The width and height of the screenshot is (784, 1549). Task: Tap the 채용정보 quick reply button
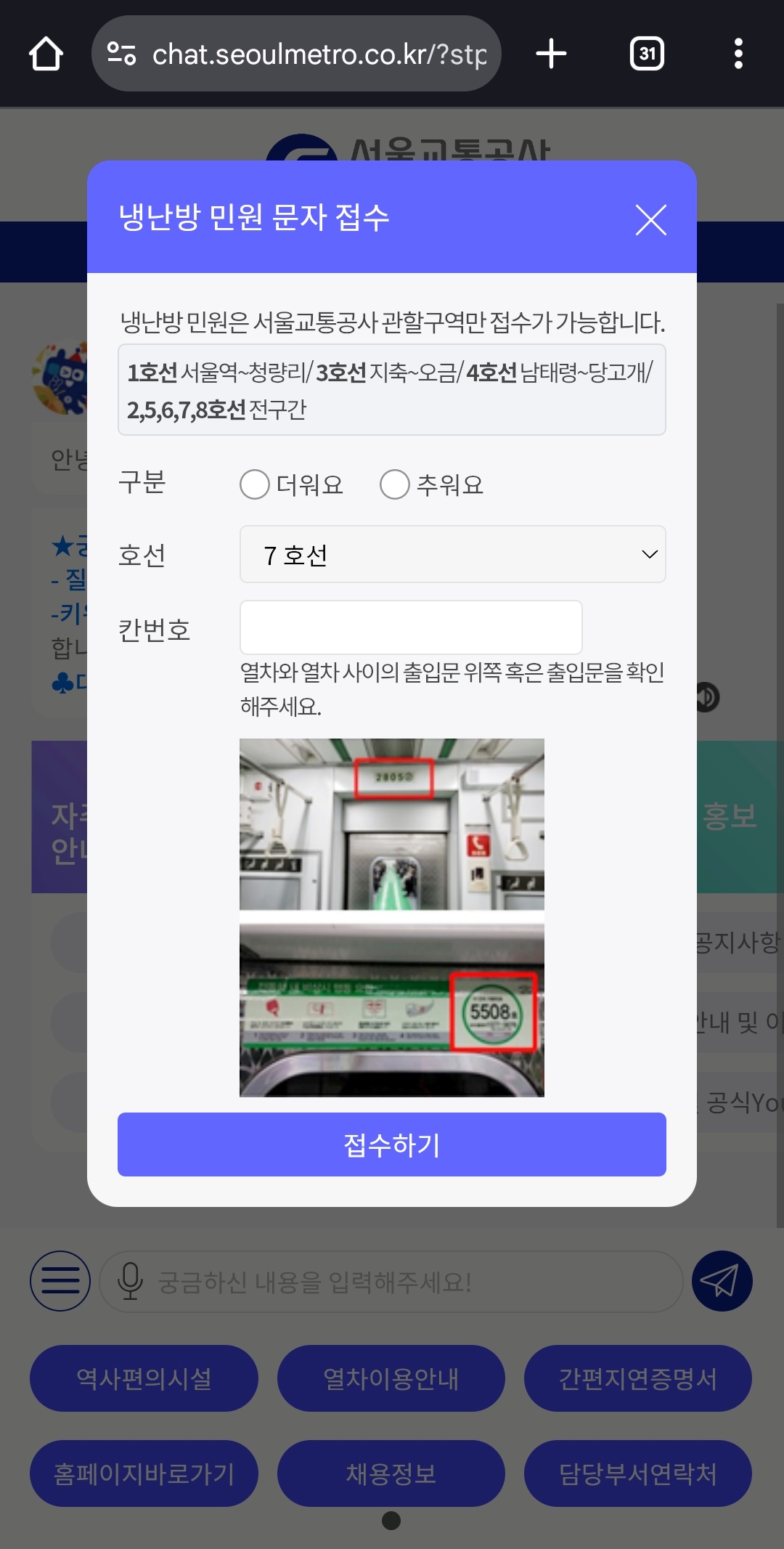click(x=391, y=1474)
